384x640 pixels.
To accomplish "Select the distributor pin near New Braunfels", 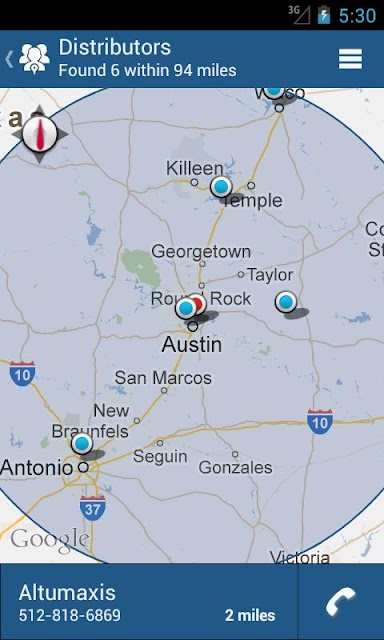I will 82,443.
